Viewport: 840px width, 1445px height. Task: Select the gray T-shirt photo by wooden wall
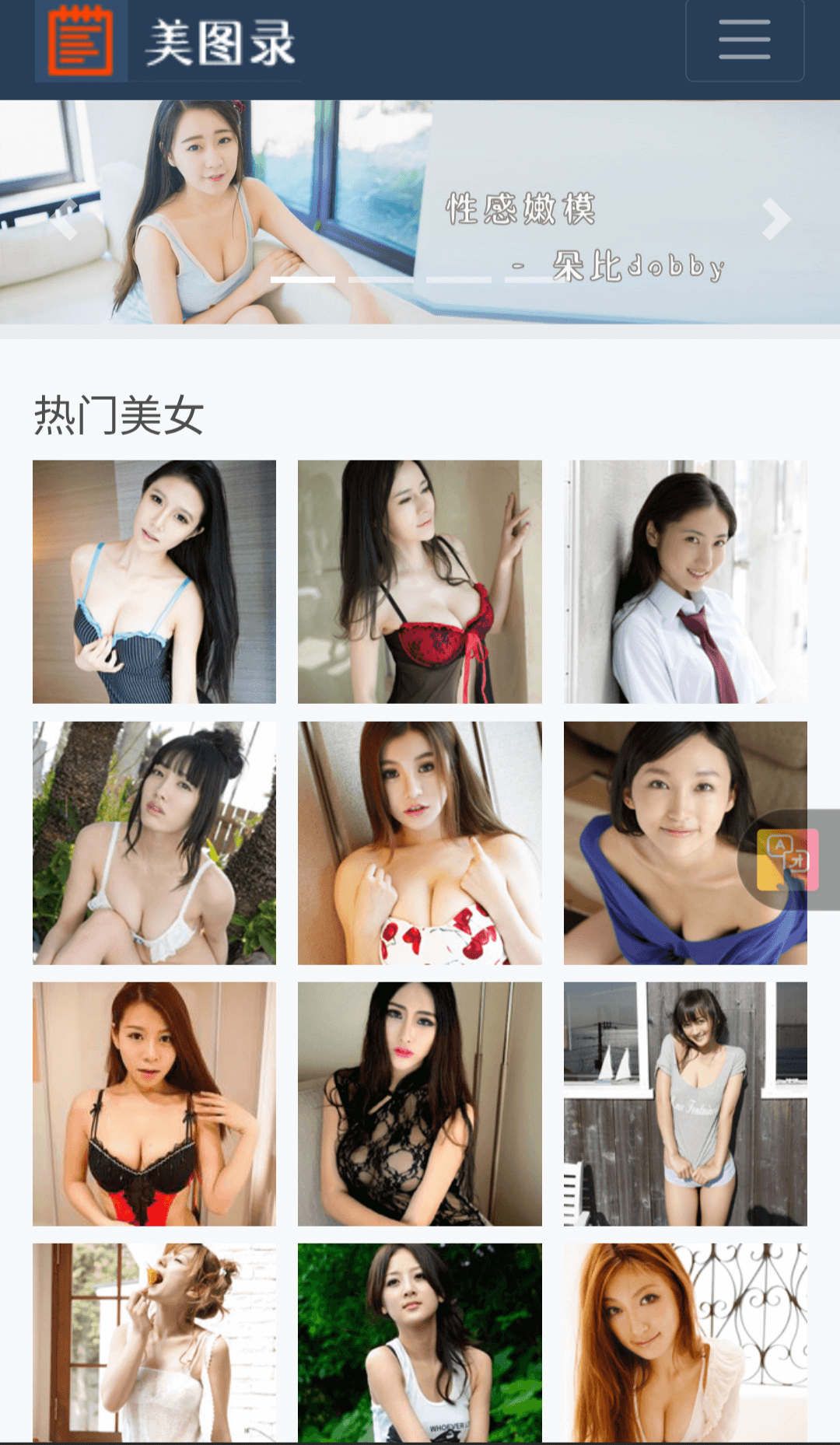click(x=685, y=1104)
